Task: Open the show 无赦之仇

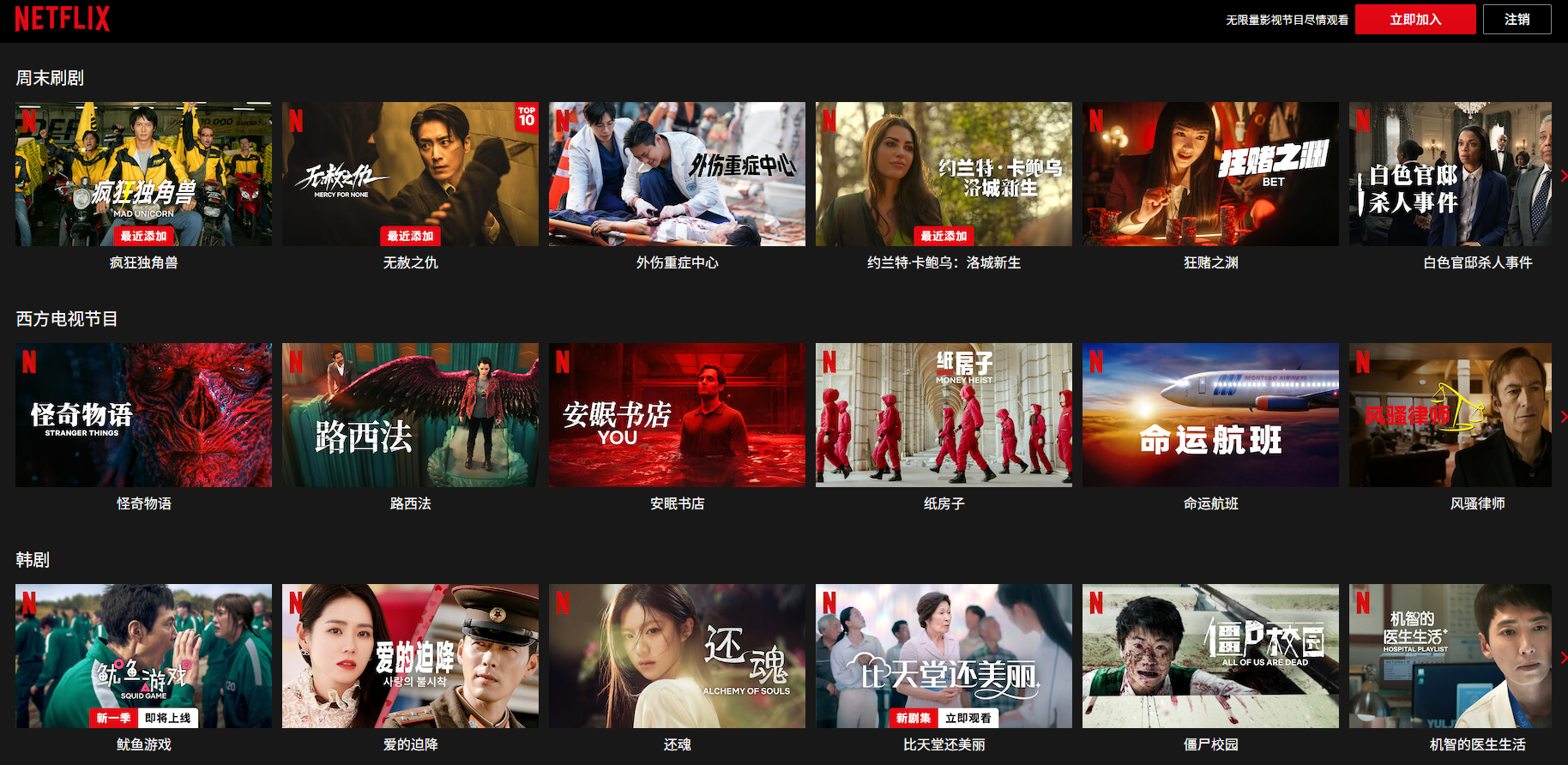Action: (410, 174)
